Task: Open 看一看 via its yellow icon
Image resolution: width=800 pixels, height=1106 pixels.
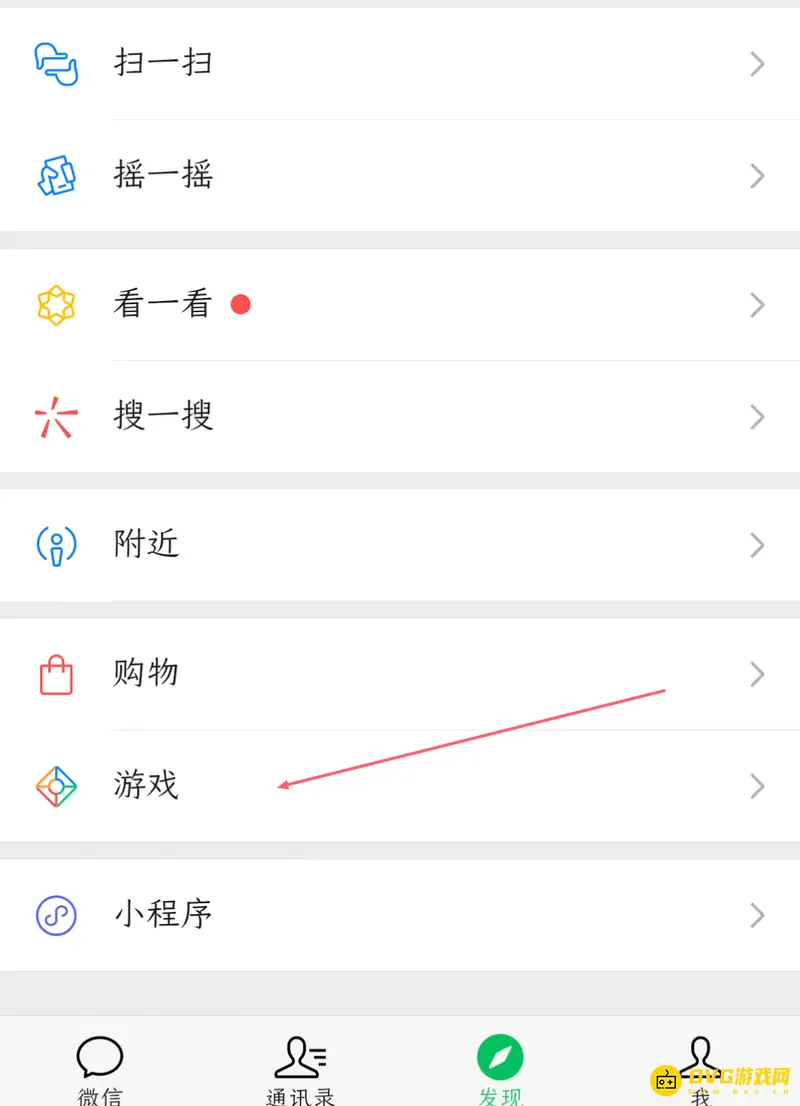Action: pos(56,304)
